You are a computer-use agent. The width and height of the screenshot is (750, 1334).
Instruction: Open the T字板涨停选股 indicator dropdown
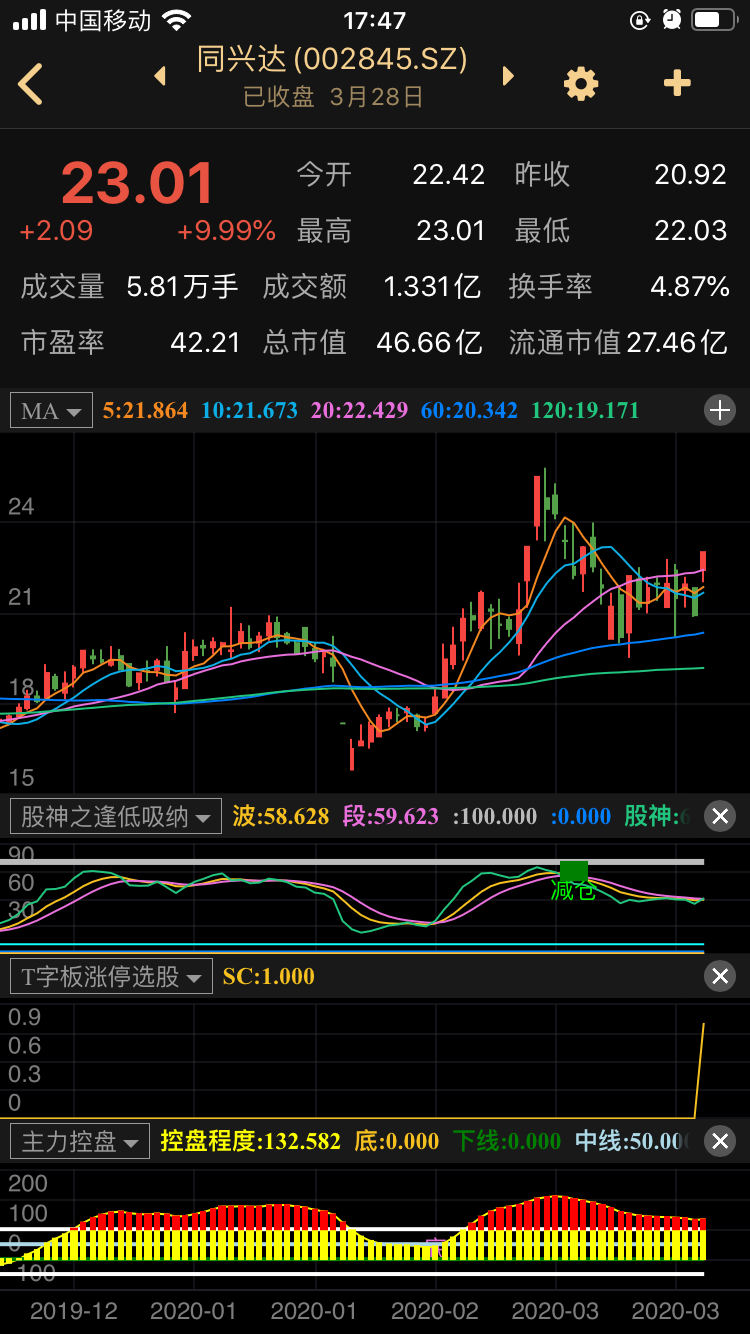(111, 976)
